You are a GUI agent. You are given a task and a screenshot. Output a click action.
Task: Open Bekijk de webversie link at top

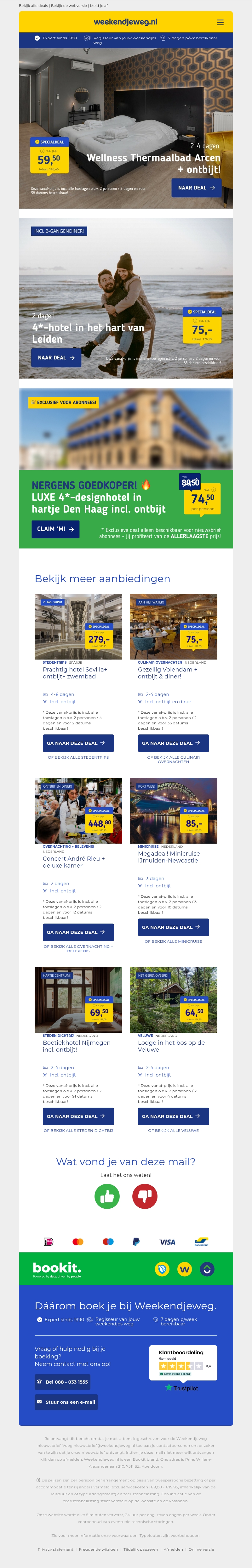coord(69,5)
